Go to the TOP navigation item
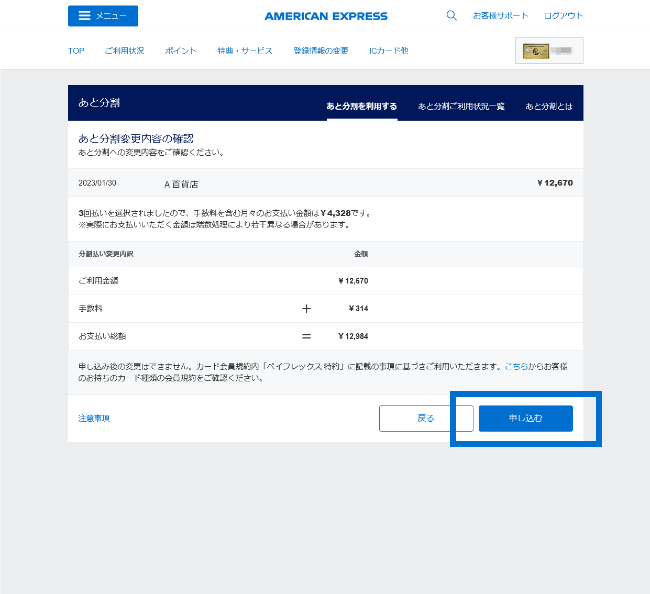The width and height of the screenshot is (650, 594). point(76,50)
